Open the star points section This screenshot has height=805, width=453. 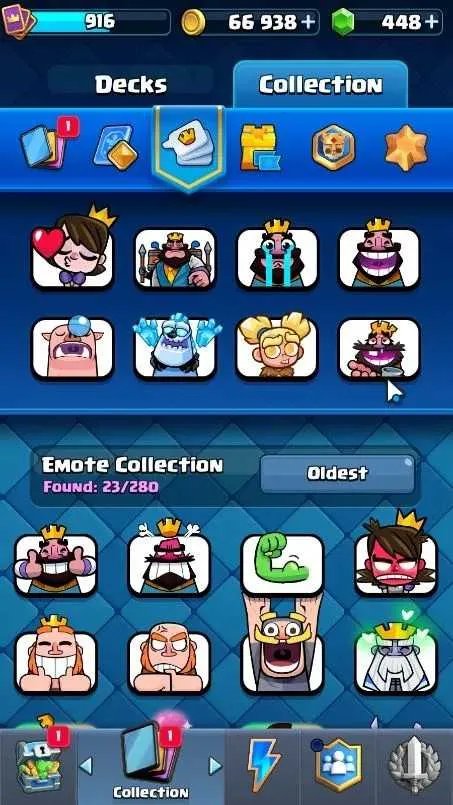[x=406, y=147]
